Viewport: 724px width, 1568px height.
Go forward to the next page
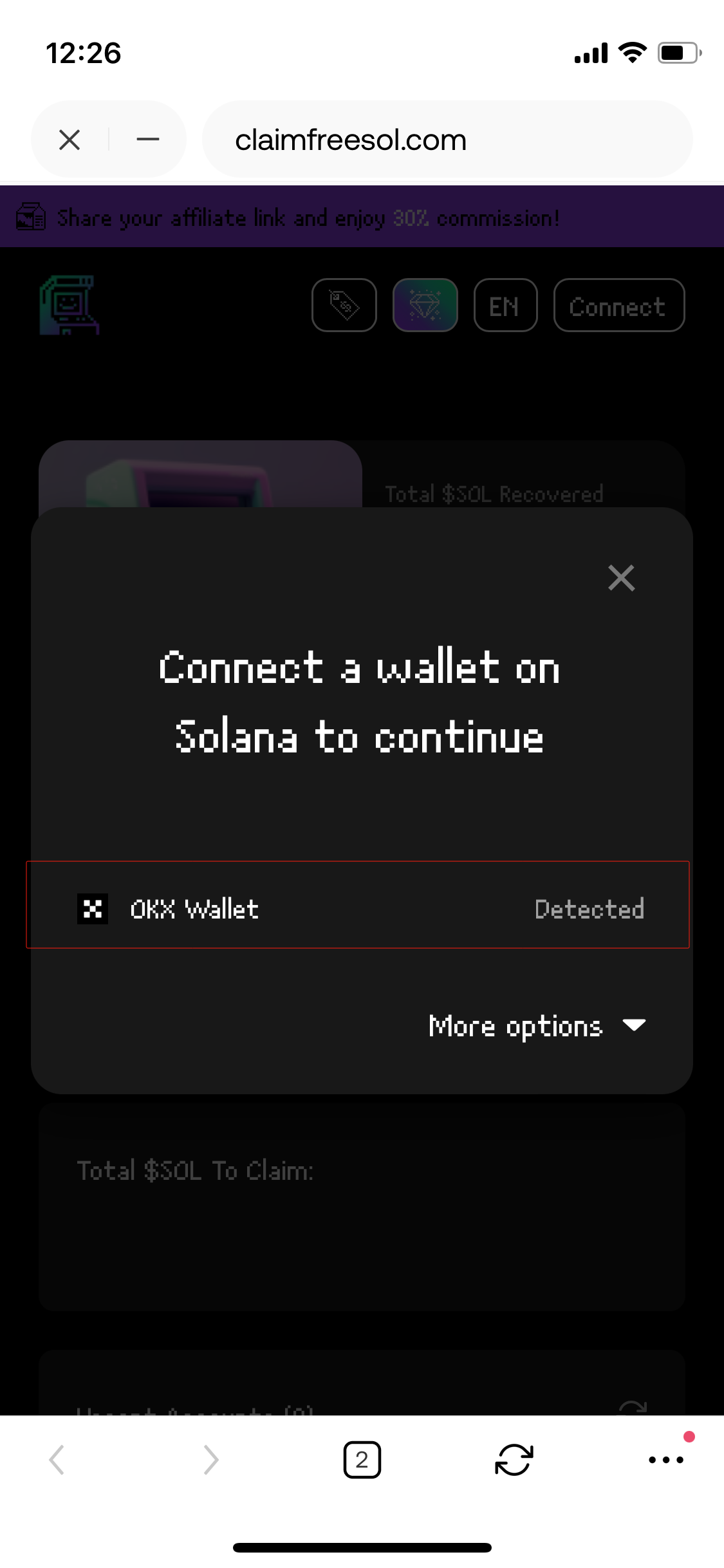click(210, 1460)
